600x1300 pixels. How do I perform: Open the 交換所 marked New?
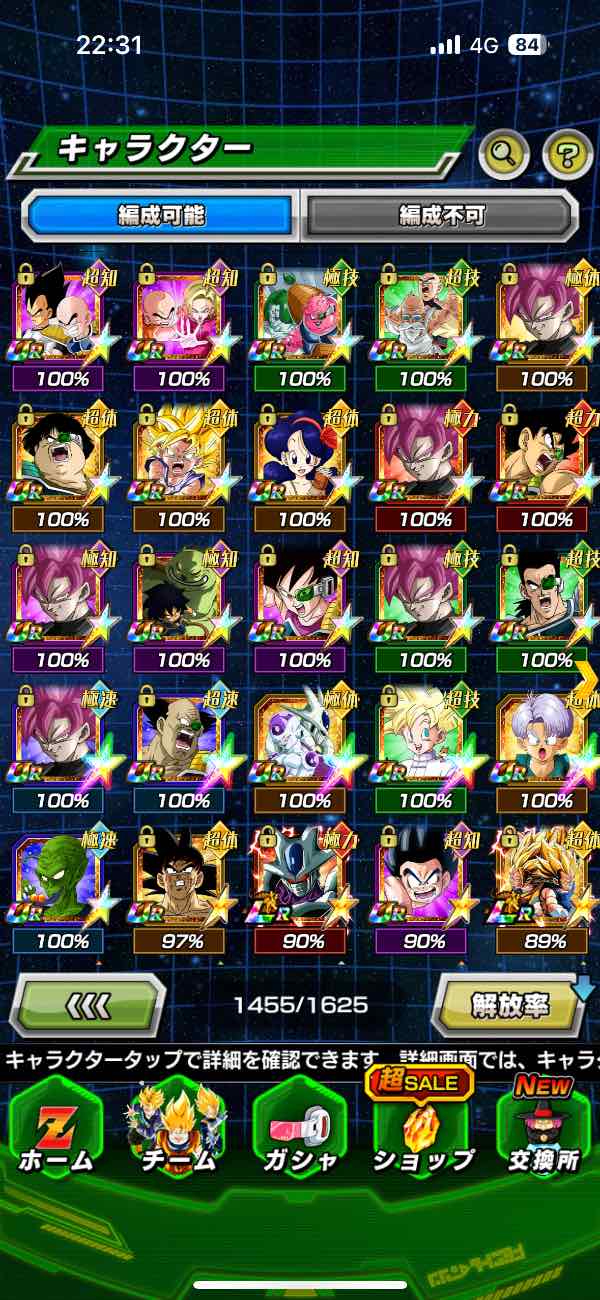click(x=543, y=1128)
